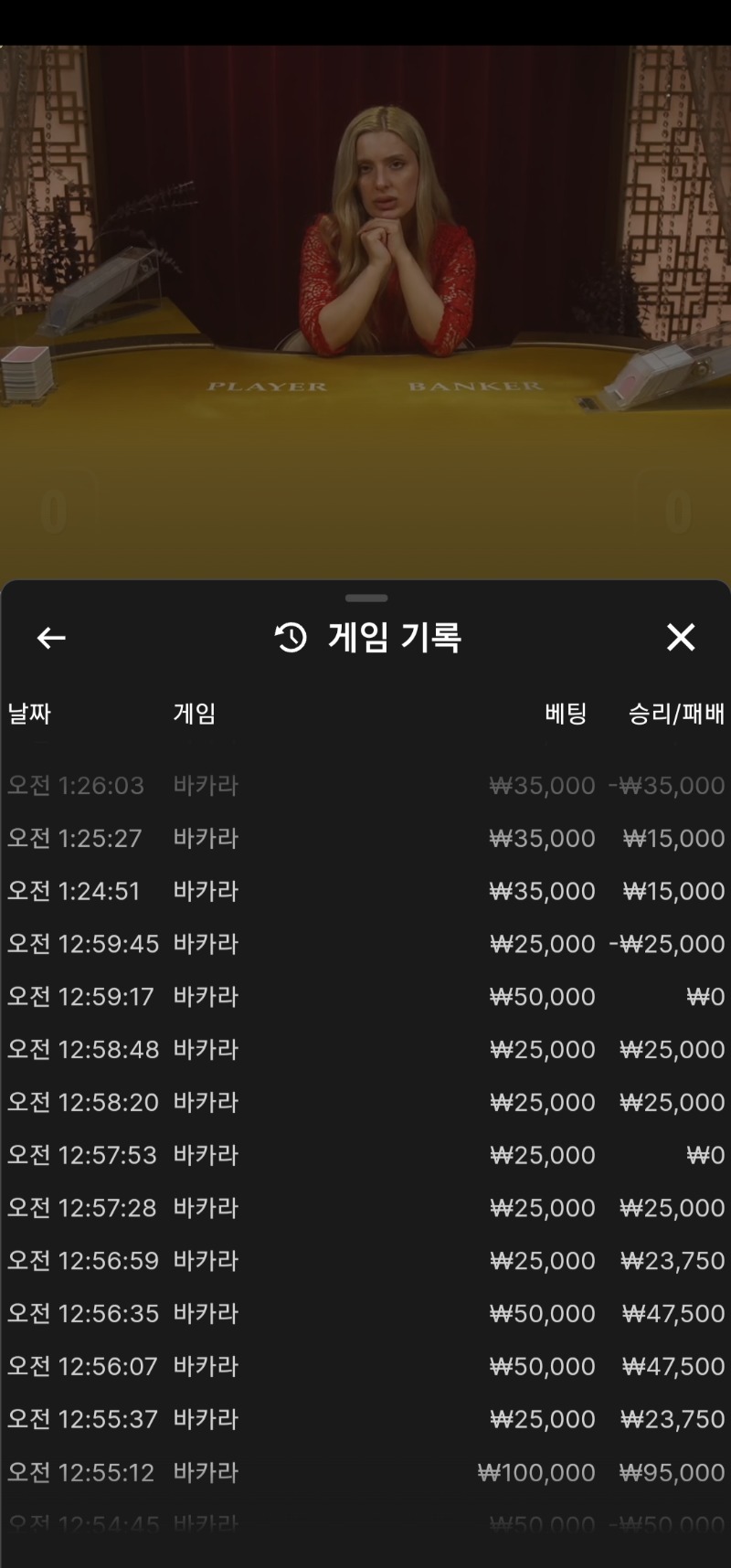This screenshot has height=1568, width=731.
Task: Select the 오전 12:57:28 game entry
Action: click(365, 1208)
